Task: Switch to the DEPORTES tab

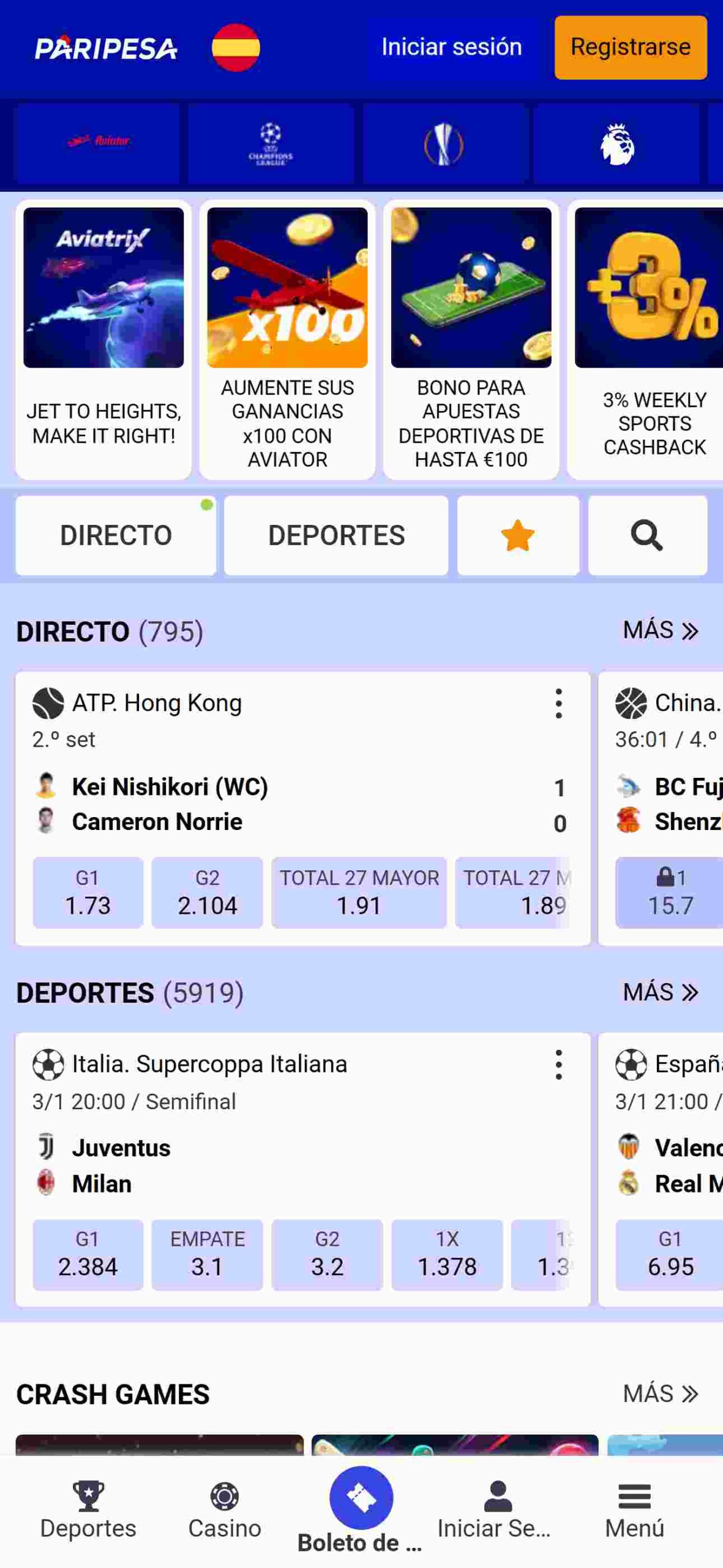Action: [336, 535]
